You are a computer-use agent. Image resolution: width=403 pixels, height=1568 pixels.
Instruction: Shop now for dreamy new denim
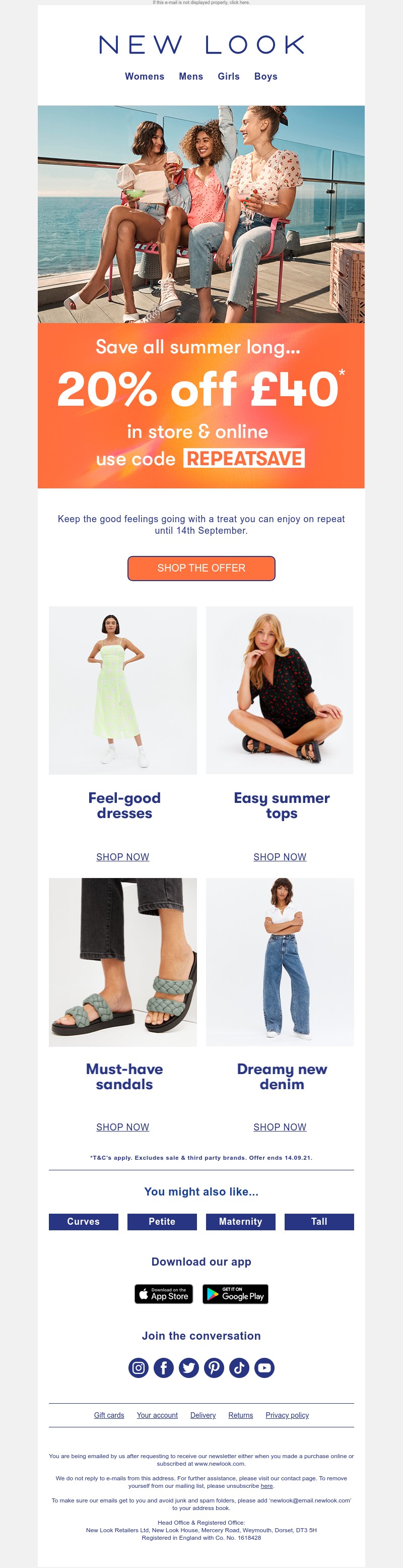280,1126
